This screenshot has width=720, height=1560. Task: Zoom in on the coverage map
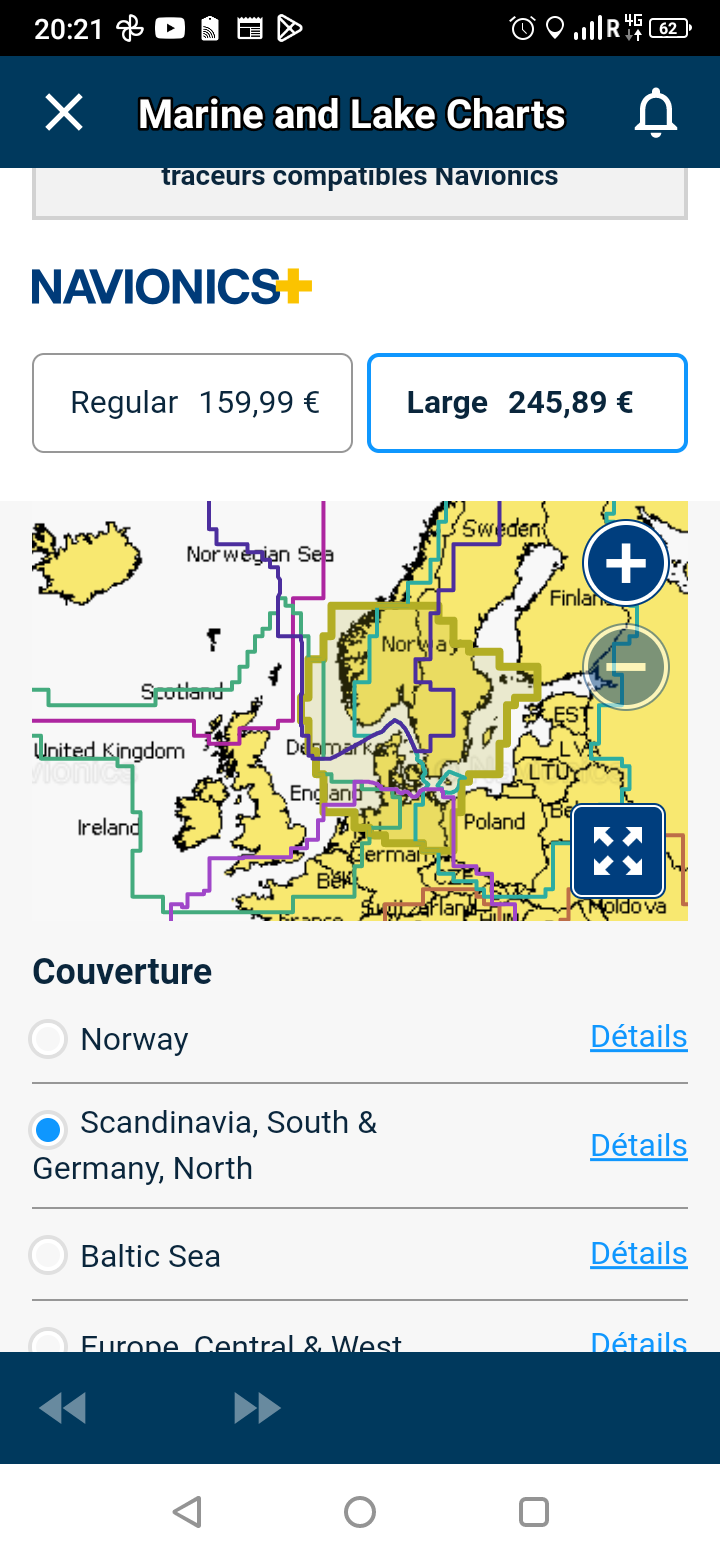coord(626,564)
